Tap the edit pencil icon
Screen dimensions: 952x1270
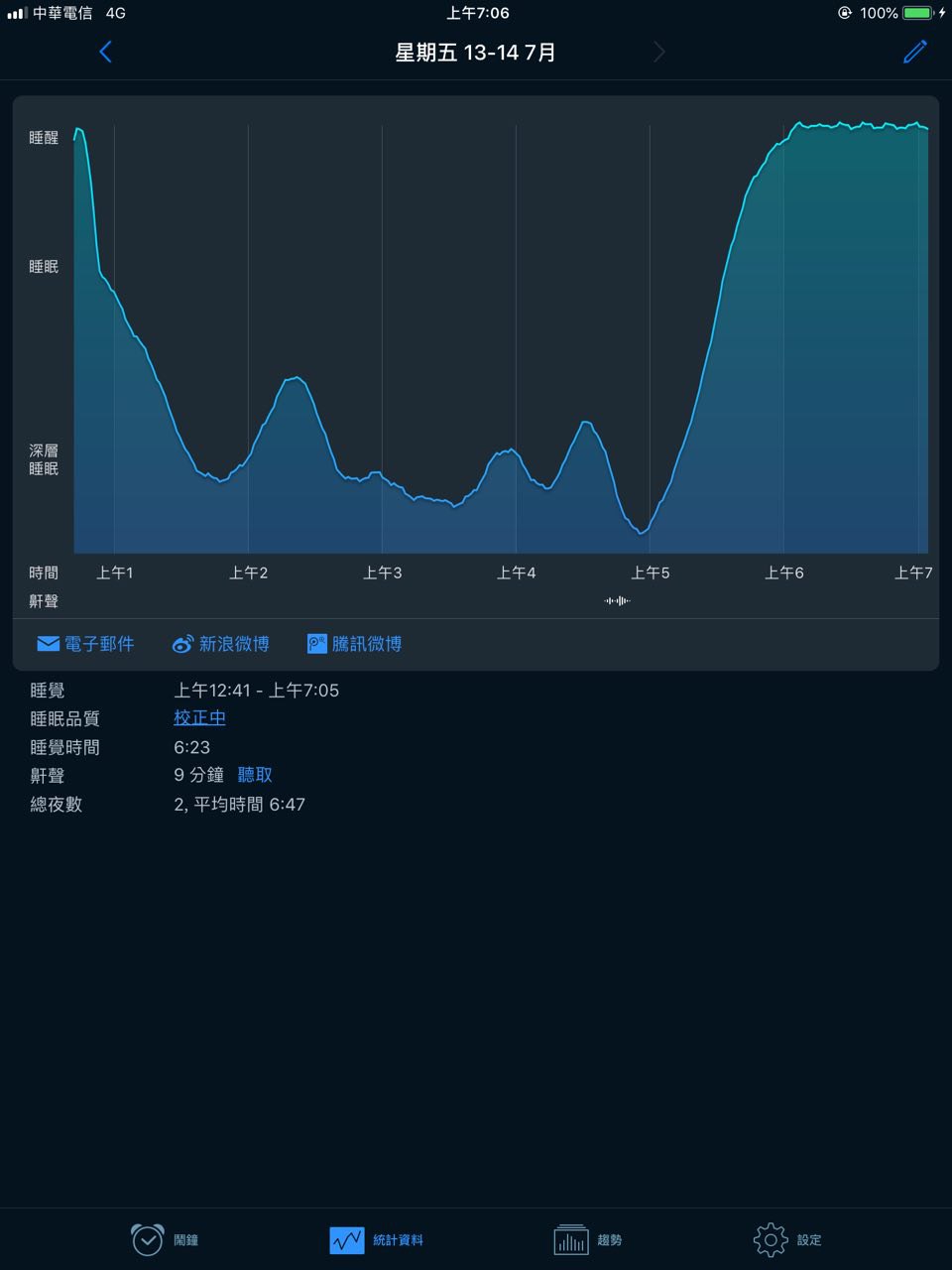(x=915, y=52)
